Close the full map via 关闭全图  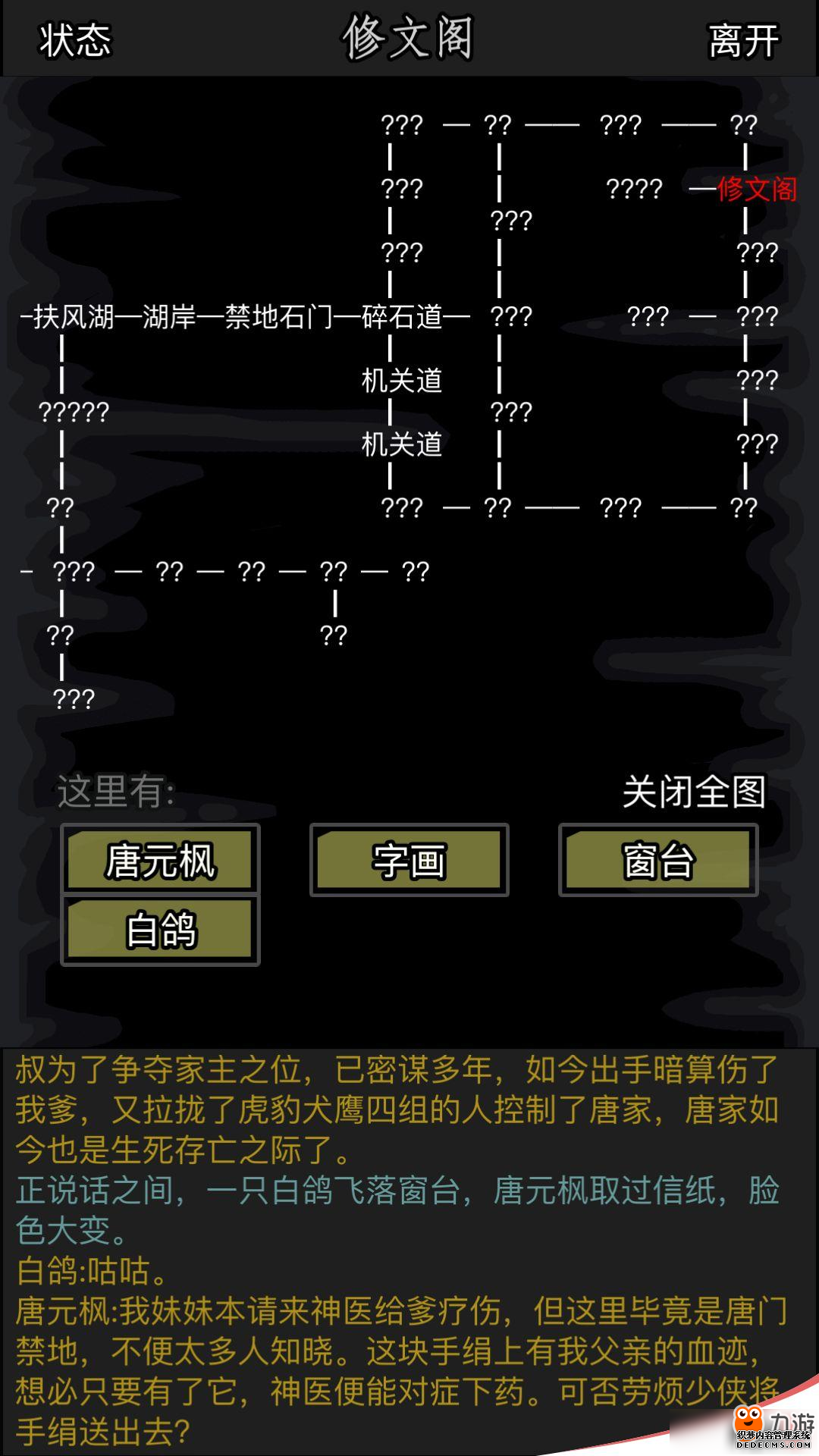(x=693, y=792)
